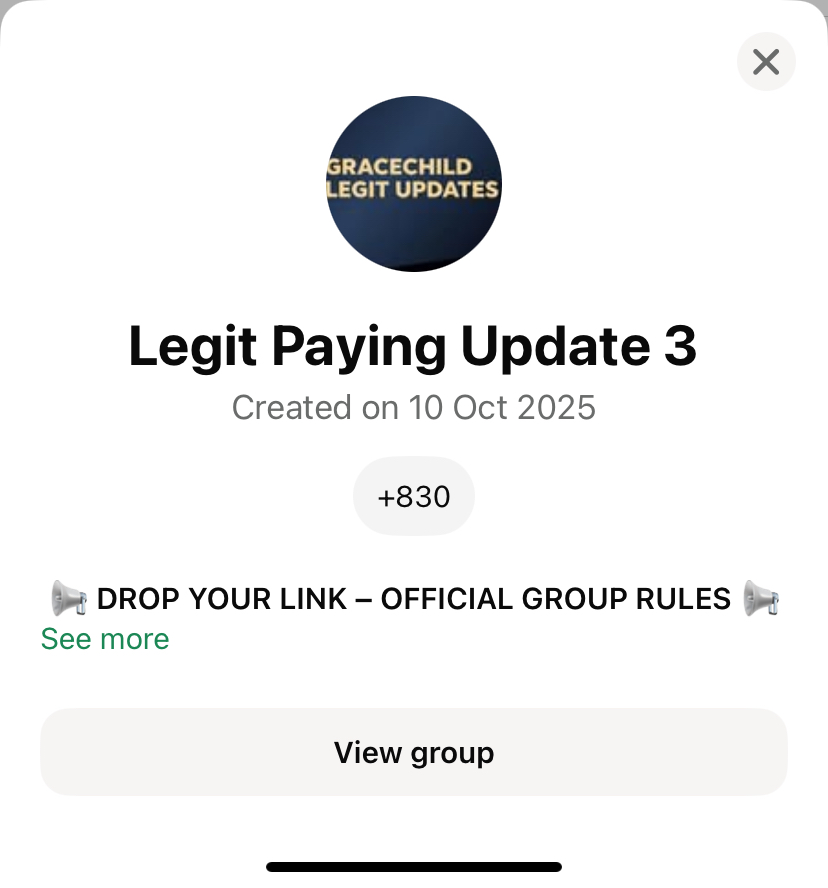Tap the View group button

(414, 752)
